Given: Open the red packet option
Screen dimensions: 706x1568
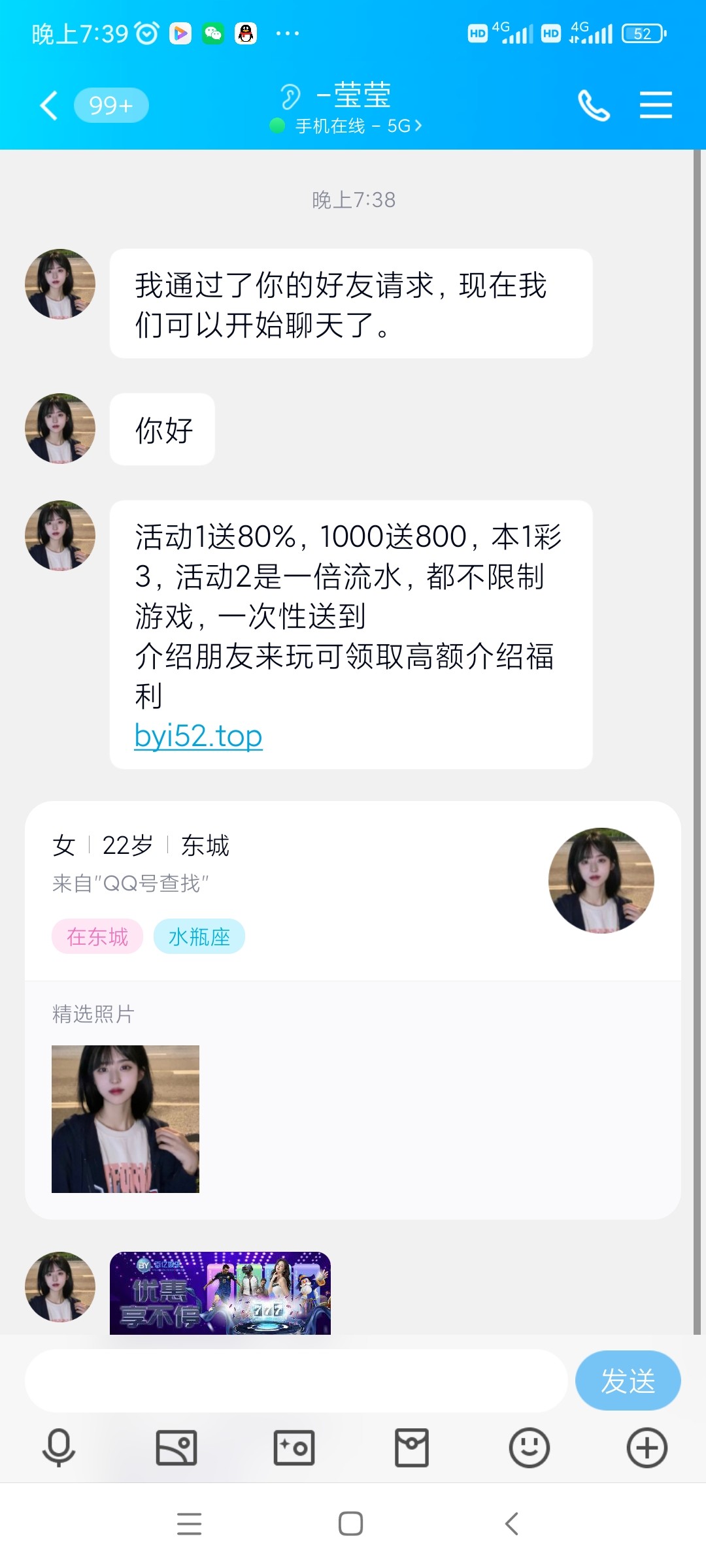Looking at the screenshot, I should 412,1448.
